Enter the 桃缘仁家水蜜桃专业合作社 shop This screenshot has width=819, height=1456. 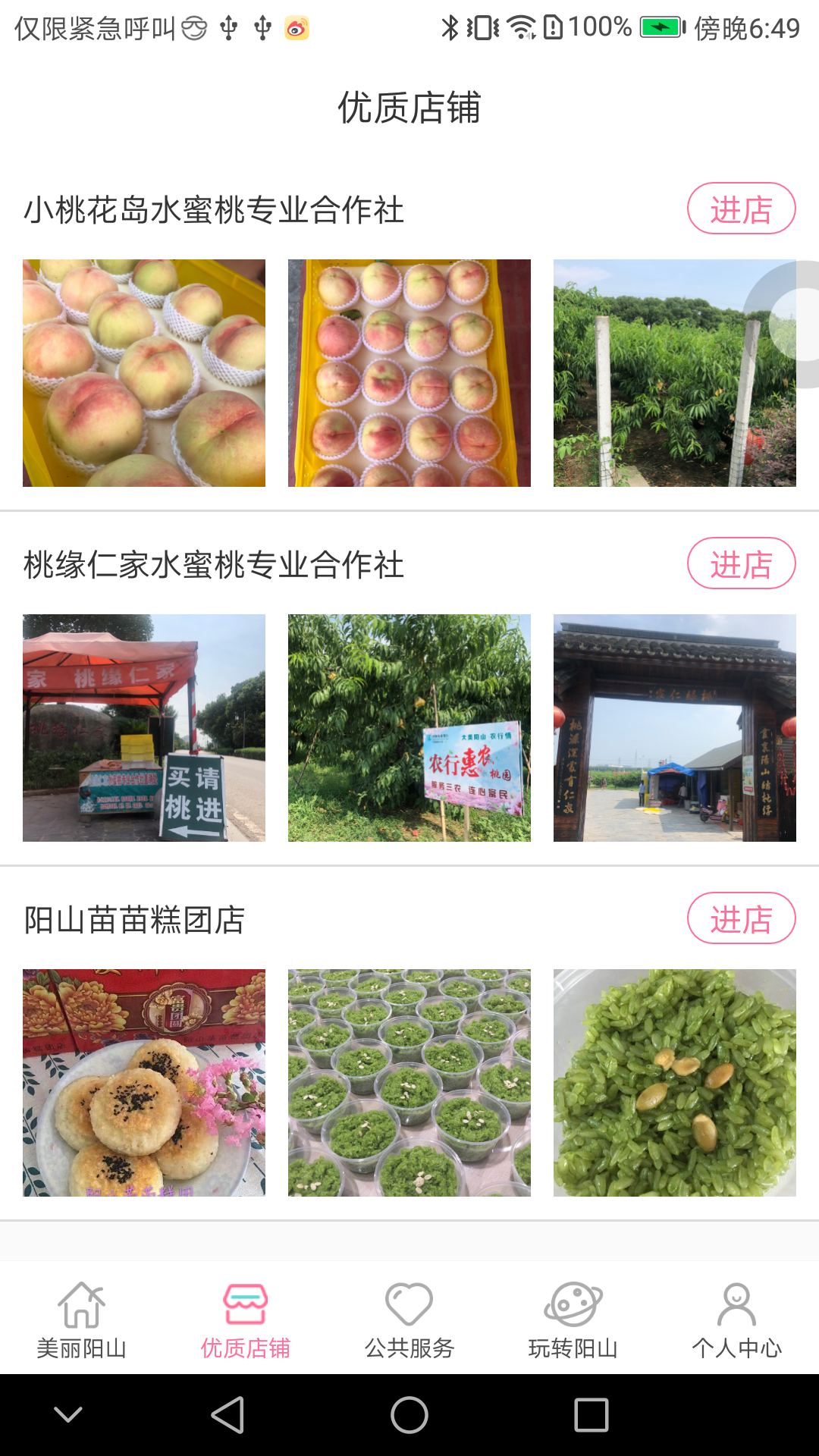coord(741,563)
